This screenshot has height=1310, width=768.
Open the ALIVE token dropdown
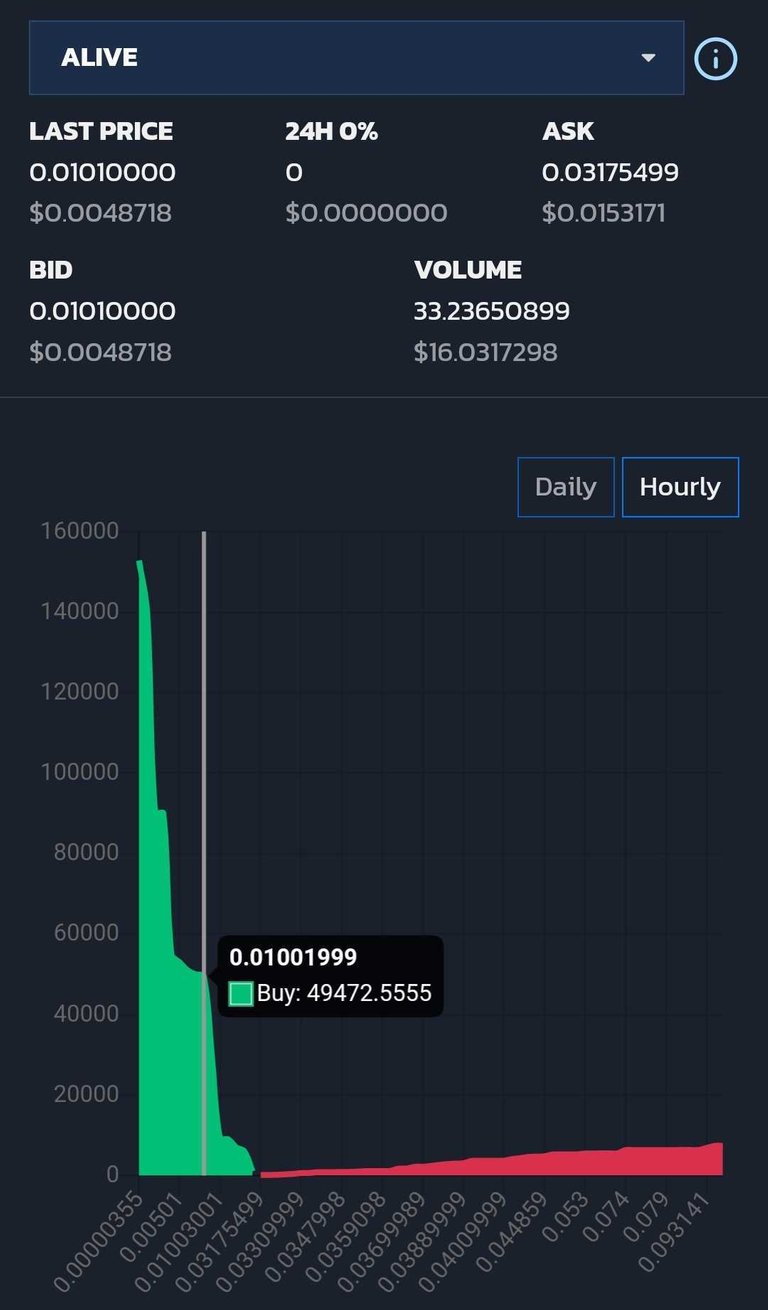coord(356,57)
